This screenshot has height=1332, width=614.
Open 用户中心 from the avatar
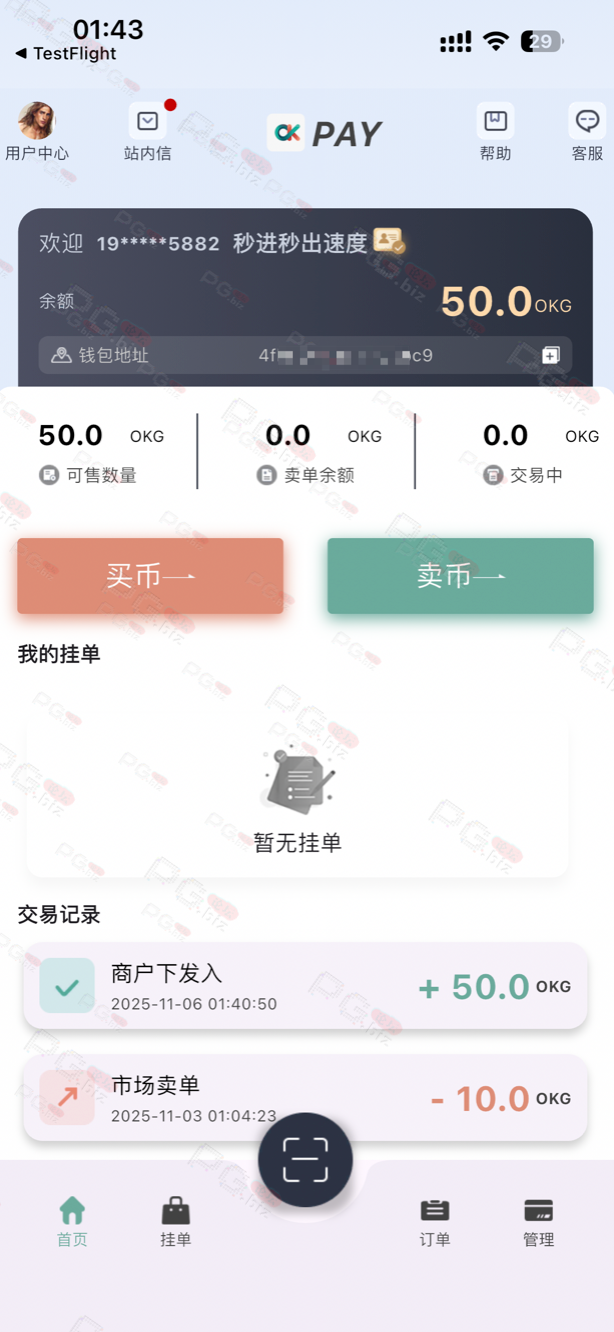click(x=37, y=123)
